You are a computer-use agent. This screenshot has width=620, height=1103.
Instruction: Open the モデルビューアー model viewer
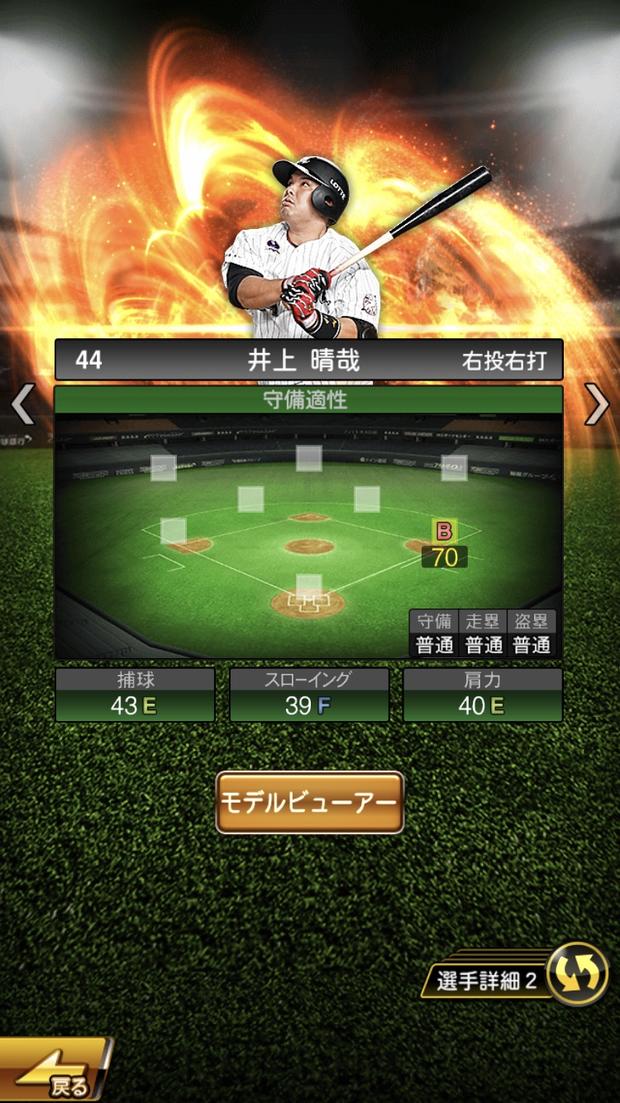(310, 802)
